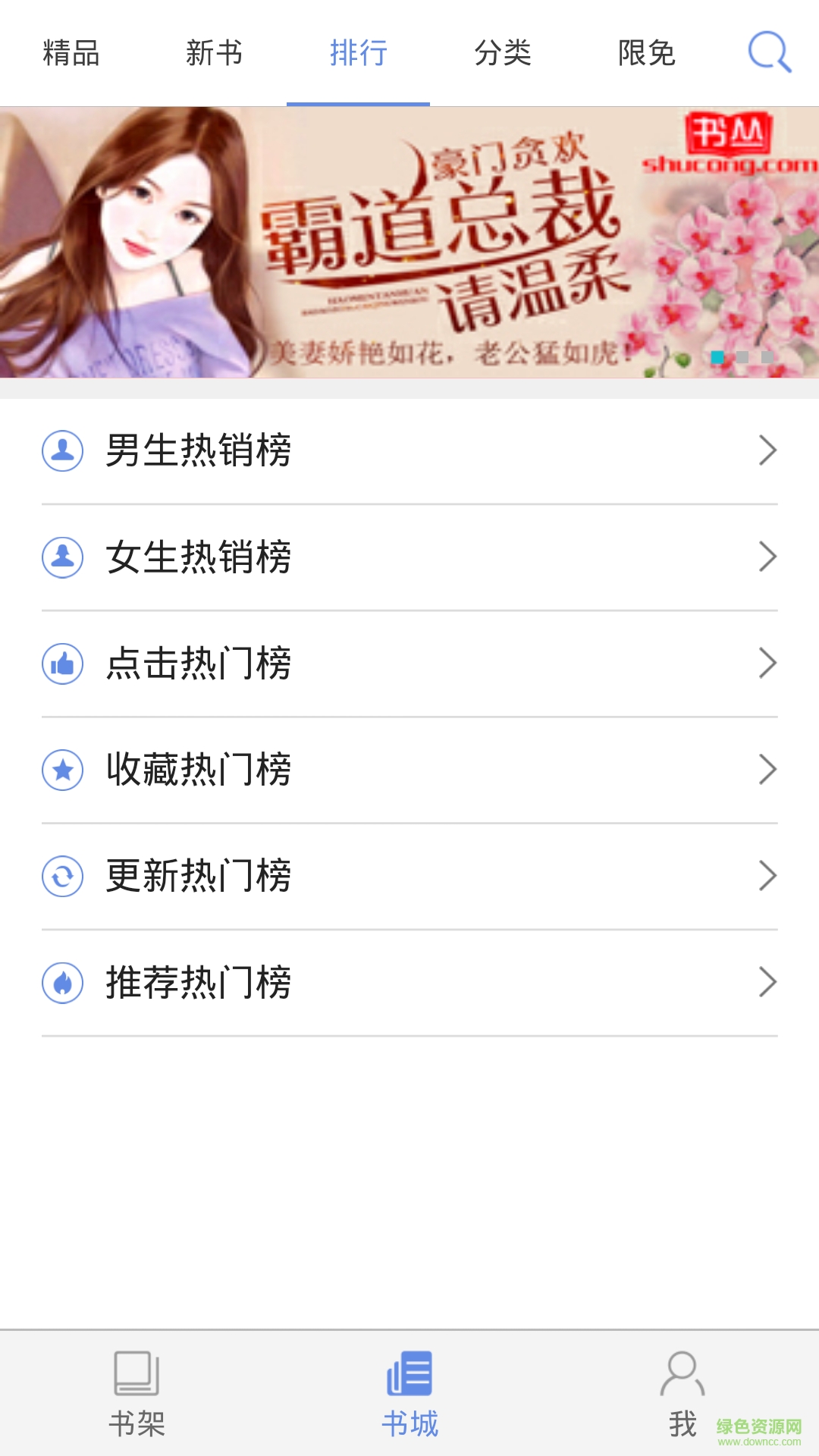Switch to the 分类 tab
This screenshot has width=819, height=1456.
pyautogui.click(x=502, y=54)
